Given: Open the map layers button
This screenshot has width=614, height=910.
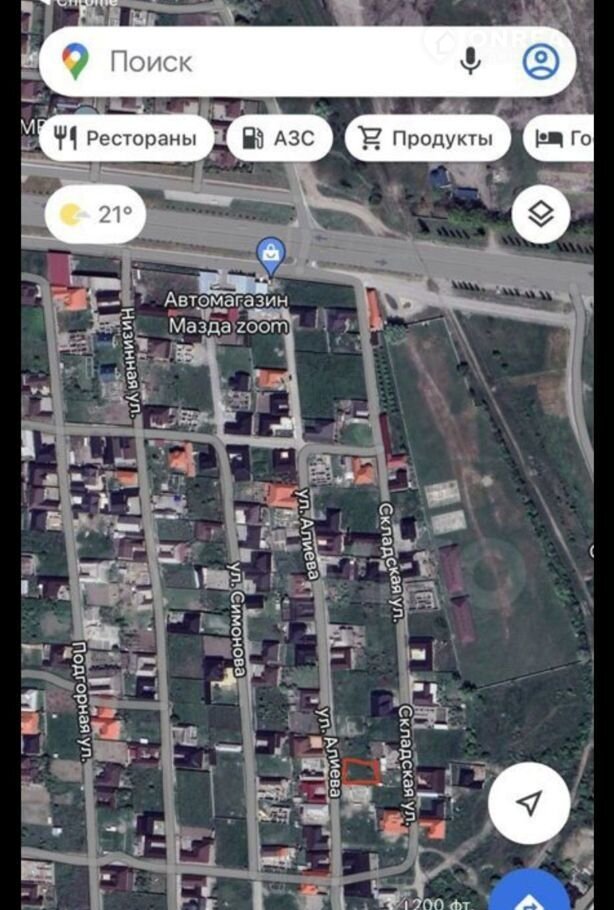Looking at the screenshot, I should [540, 214].
